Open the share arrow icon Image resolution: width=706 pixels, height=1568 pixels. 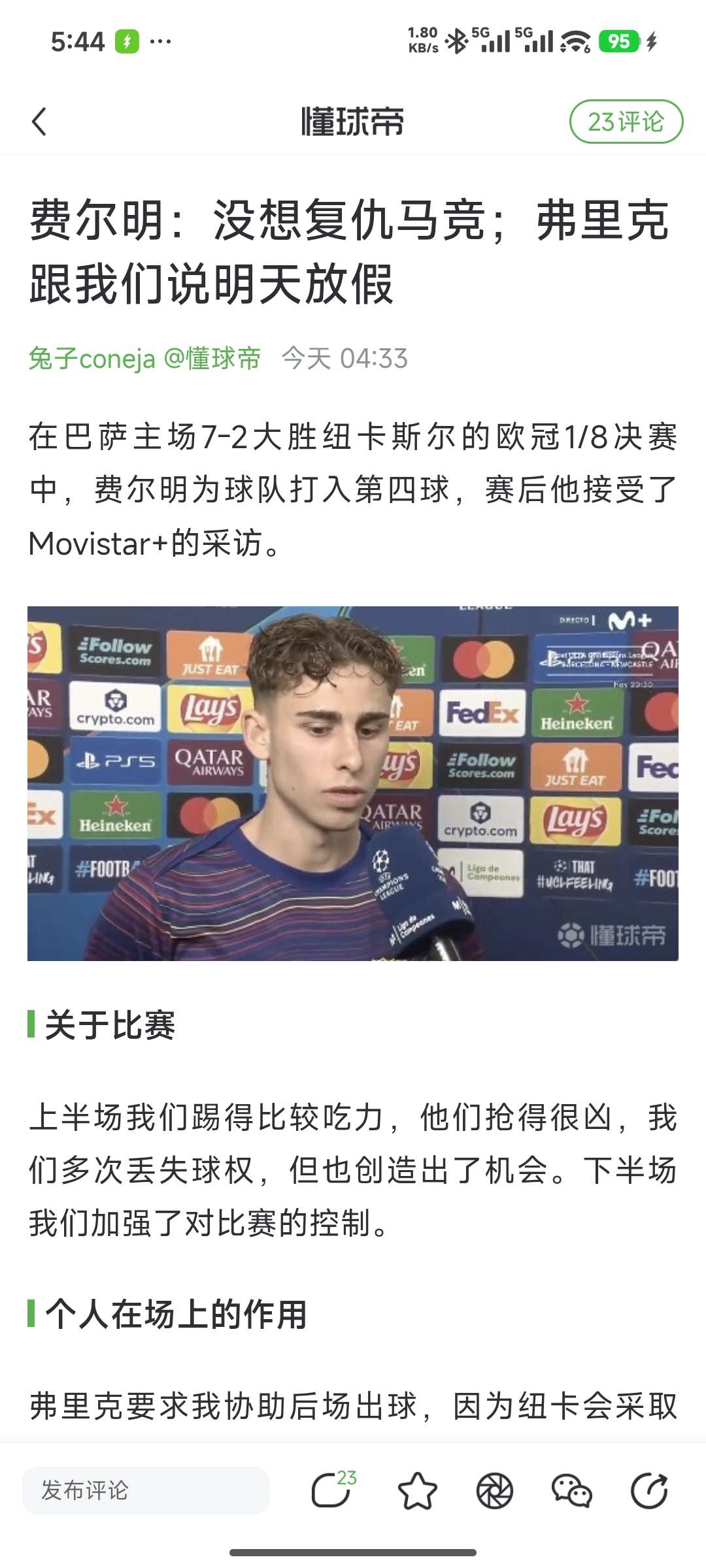pyautogui.click(x=648, y=1490)
